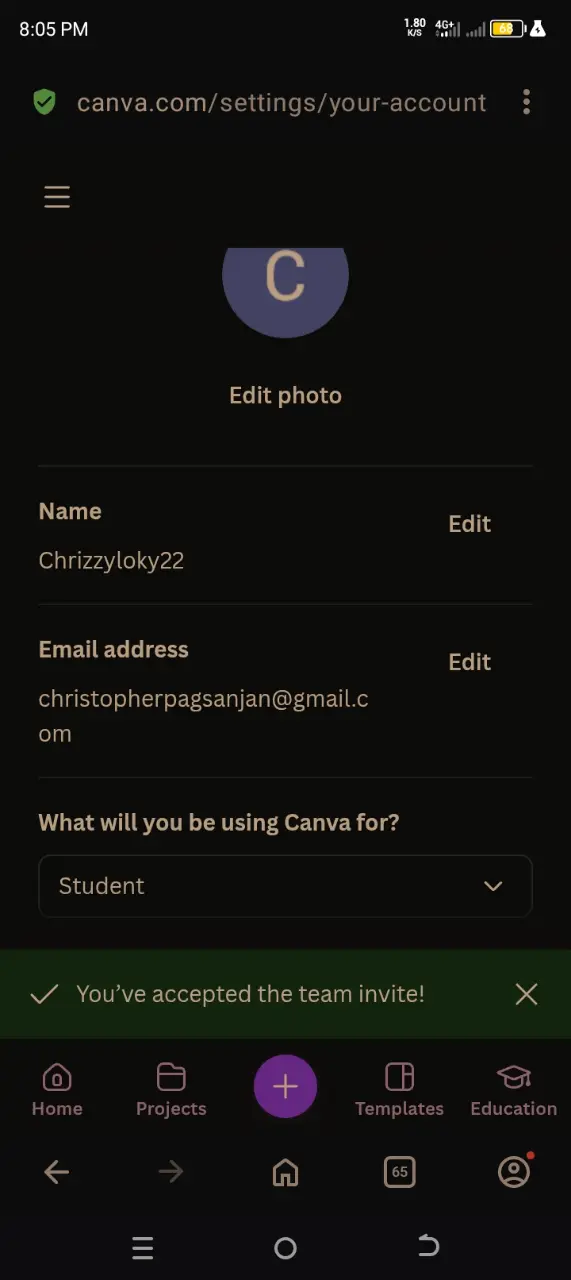Edit the Email address
571x1280 pixels.
tap(469, 662)
